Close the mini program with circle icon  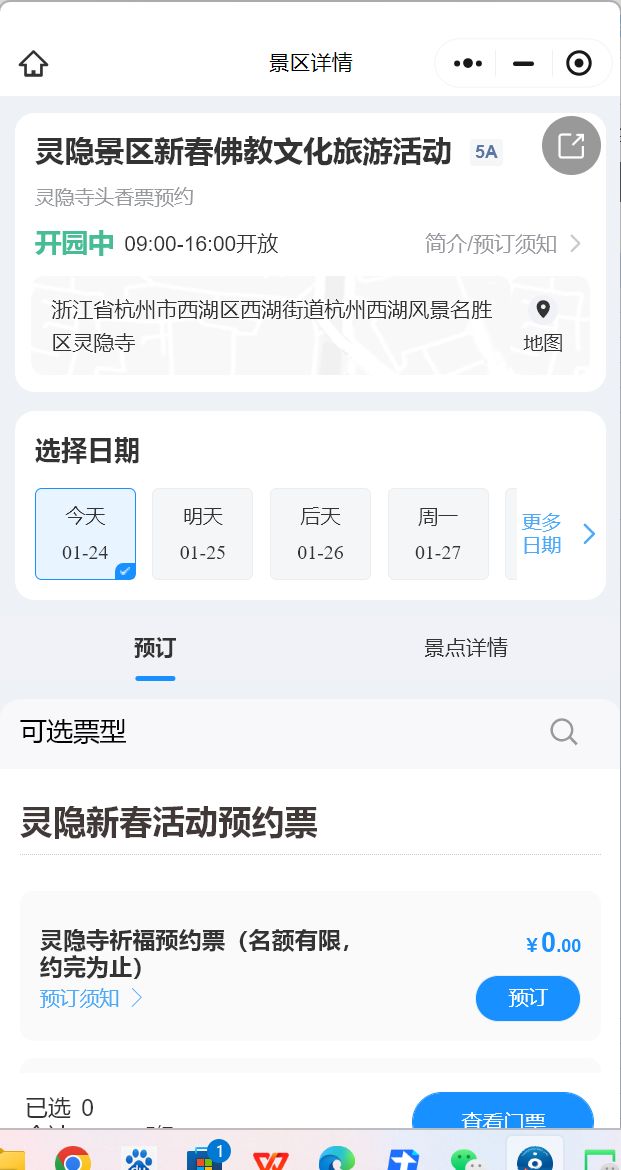click(x=579, y=64)
